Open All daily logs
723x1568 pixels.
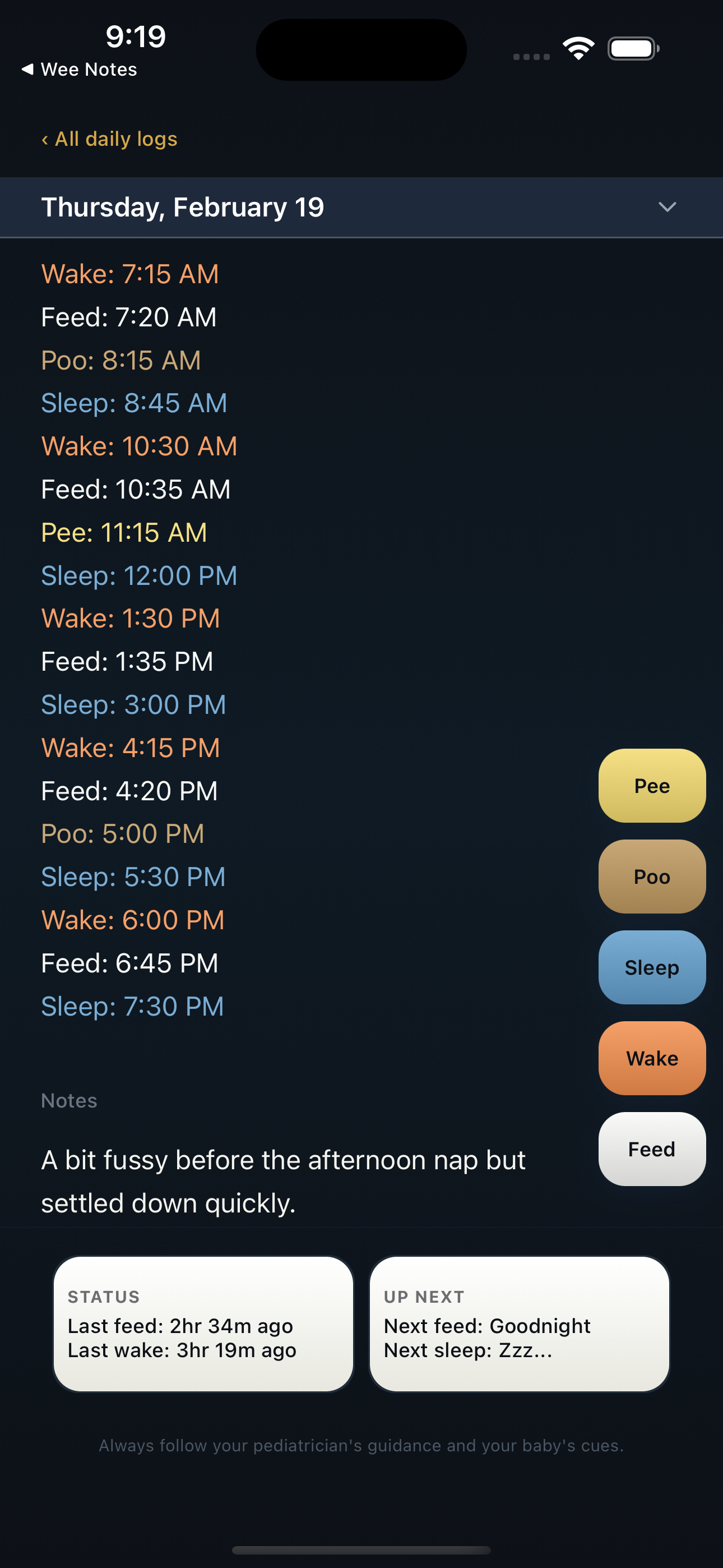[109, 140]
